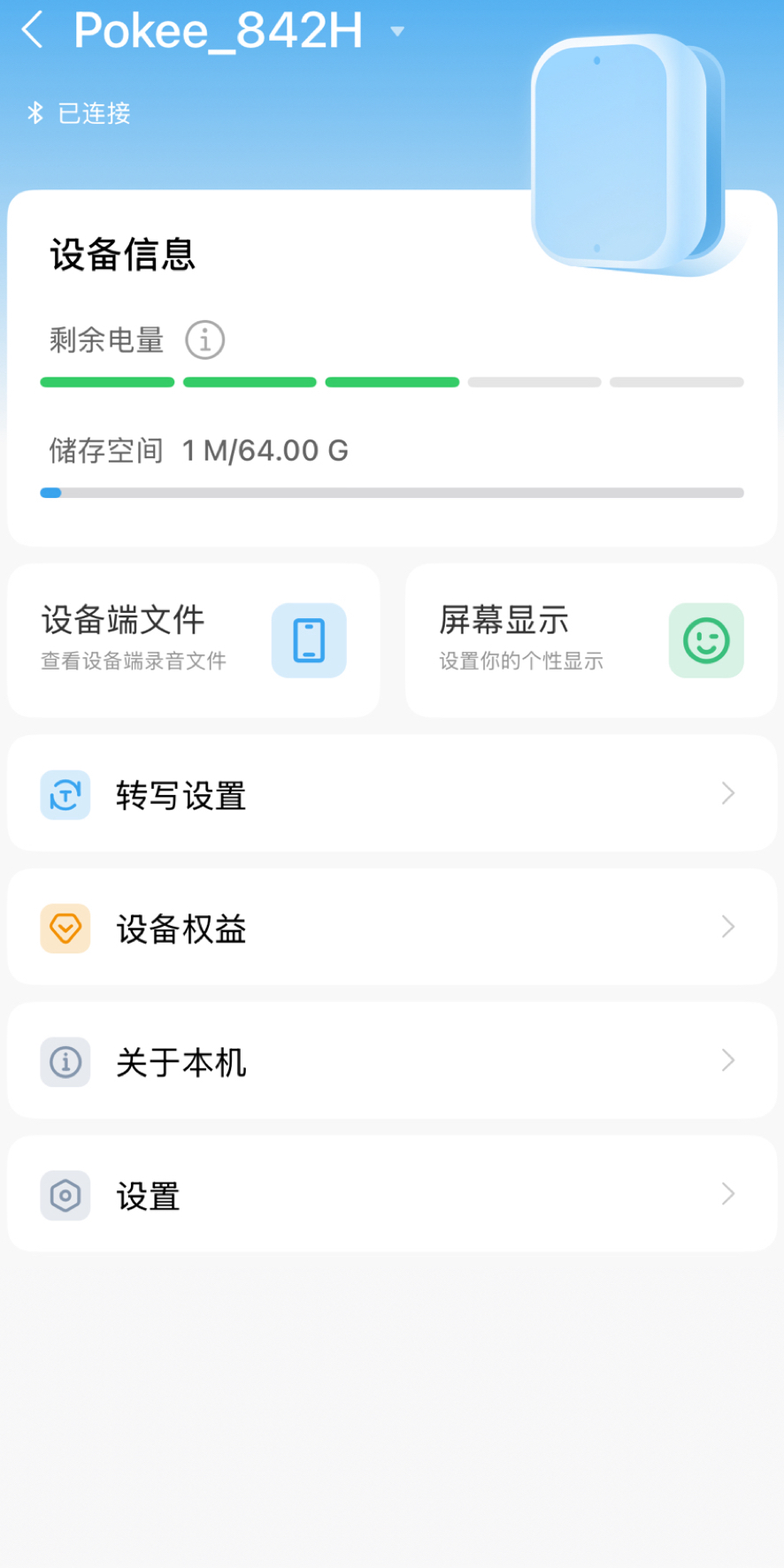Open 屏幕显示 personalization card

tap(590, 640)
